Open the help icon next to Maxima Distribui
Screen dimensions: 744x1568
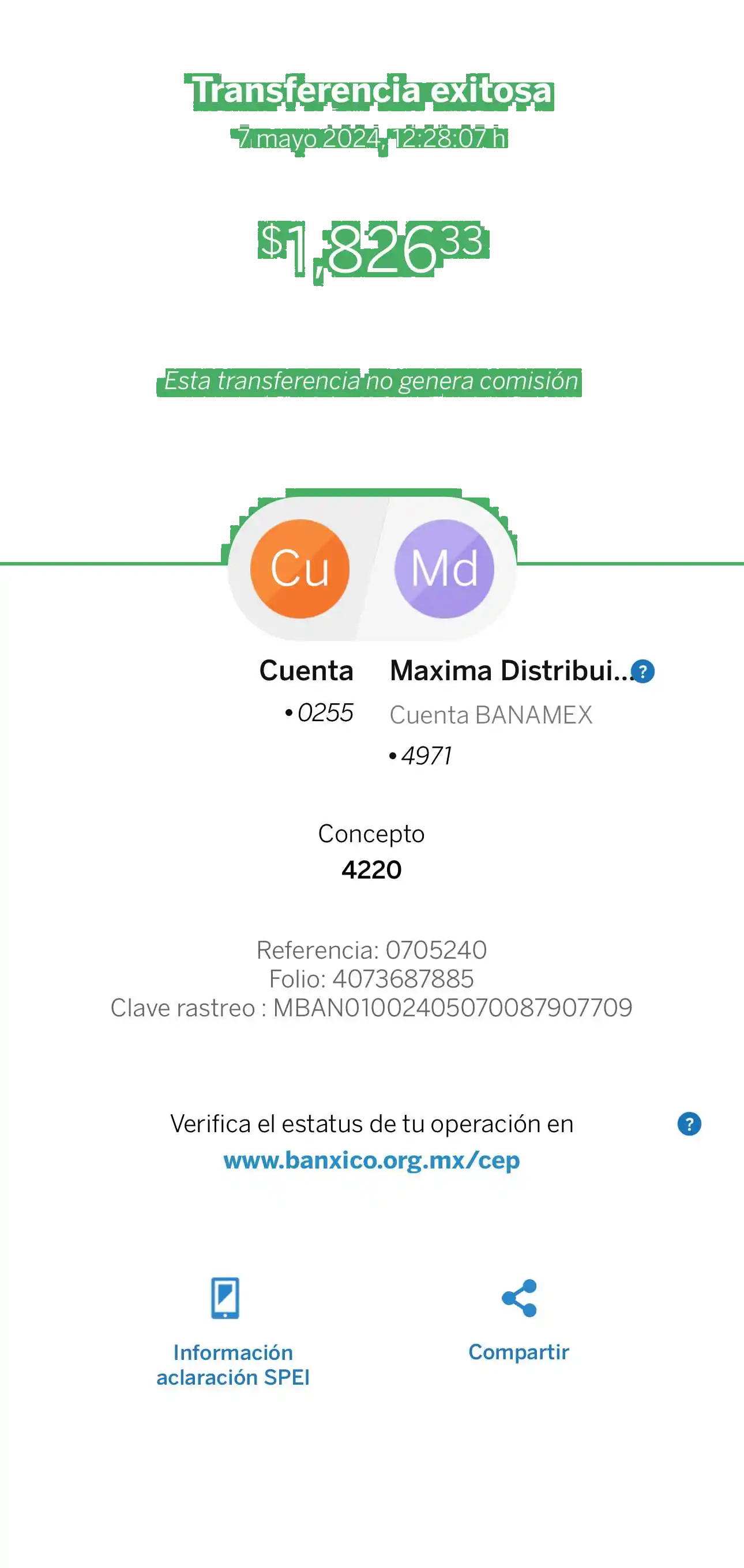[x=642, y=672]
